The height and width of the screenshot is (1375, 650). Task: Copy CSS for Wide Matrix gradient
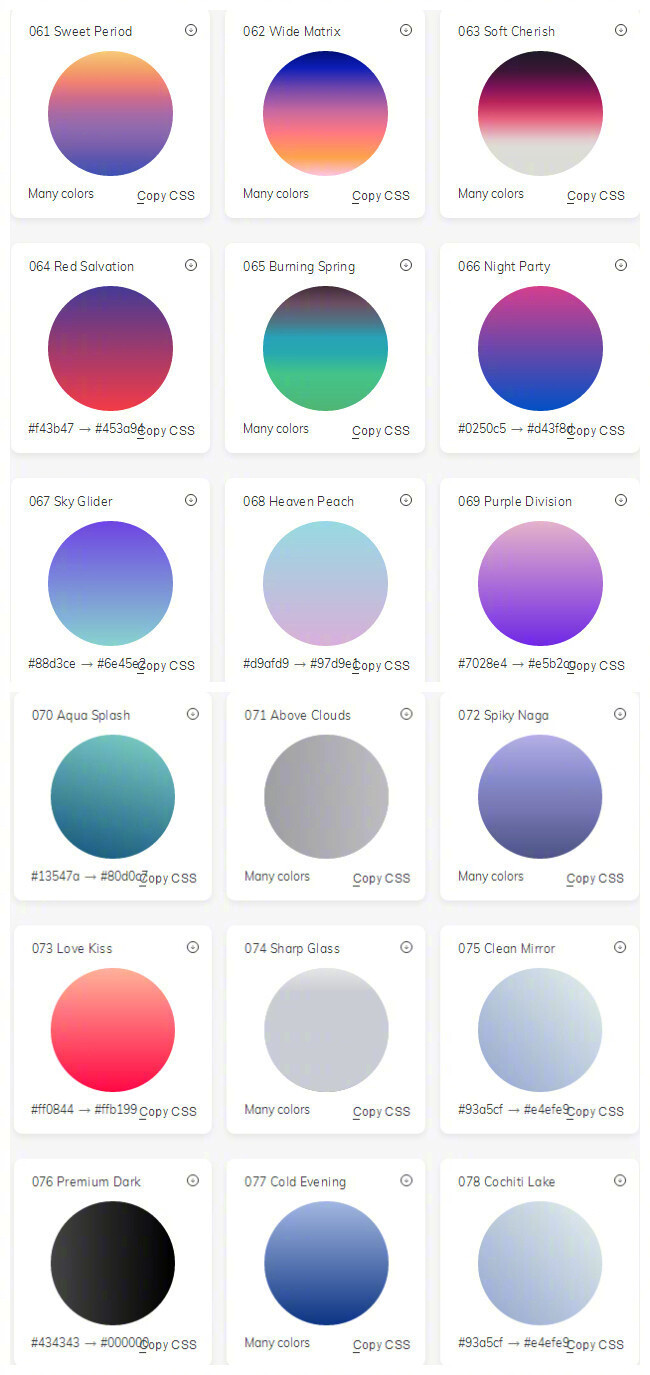(x=381, y=196)
